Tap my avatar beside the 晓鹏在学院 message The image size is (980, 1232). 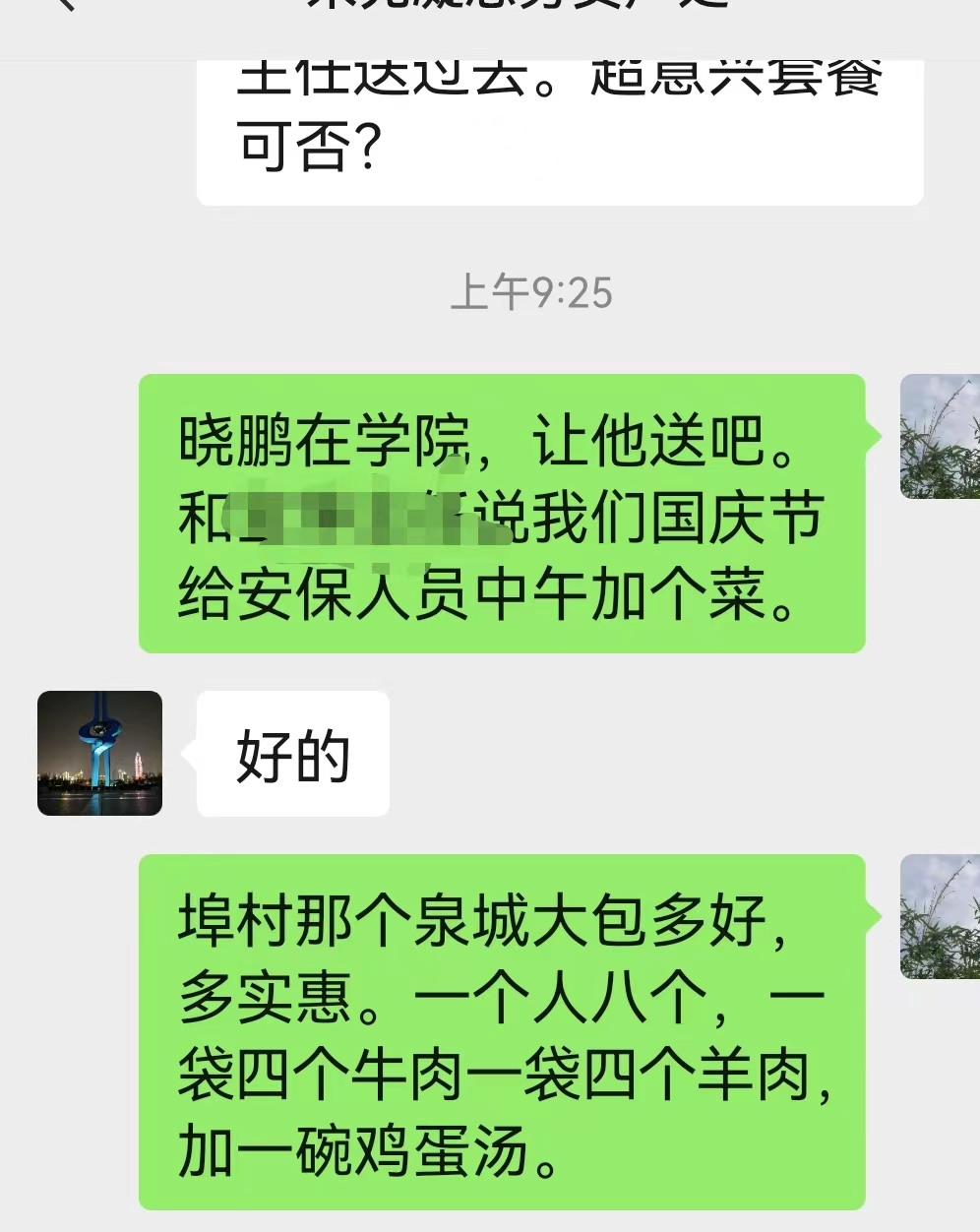pos(939,436)
